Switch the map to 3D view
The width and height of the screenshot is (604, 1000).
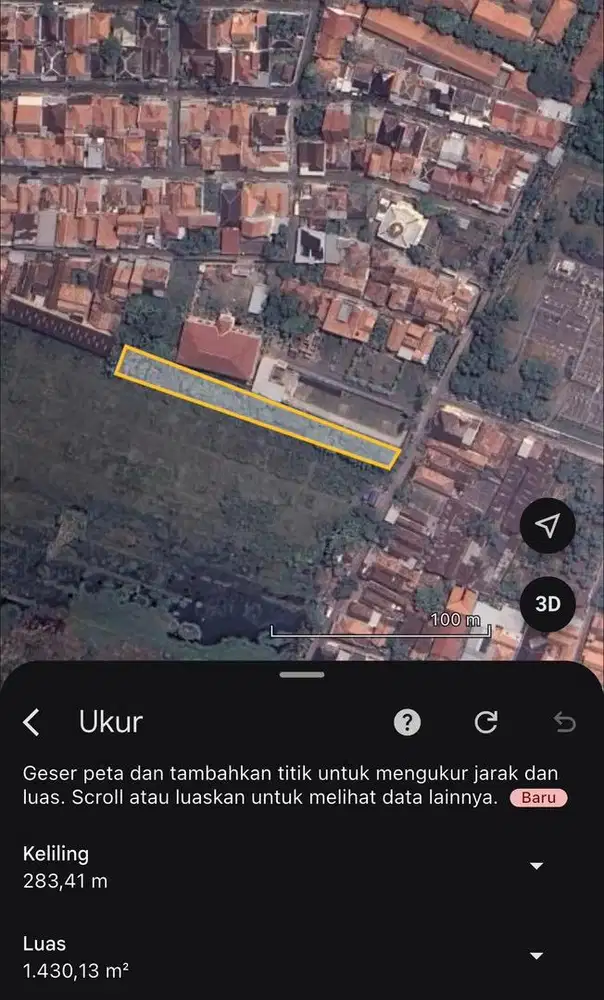547,604
